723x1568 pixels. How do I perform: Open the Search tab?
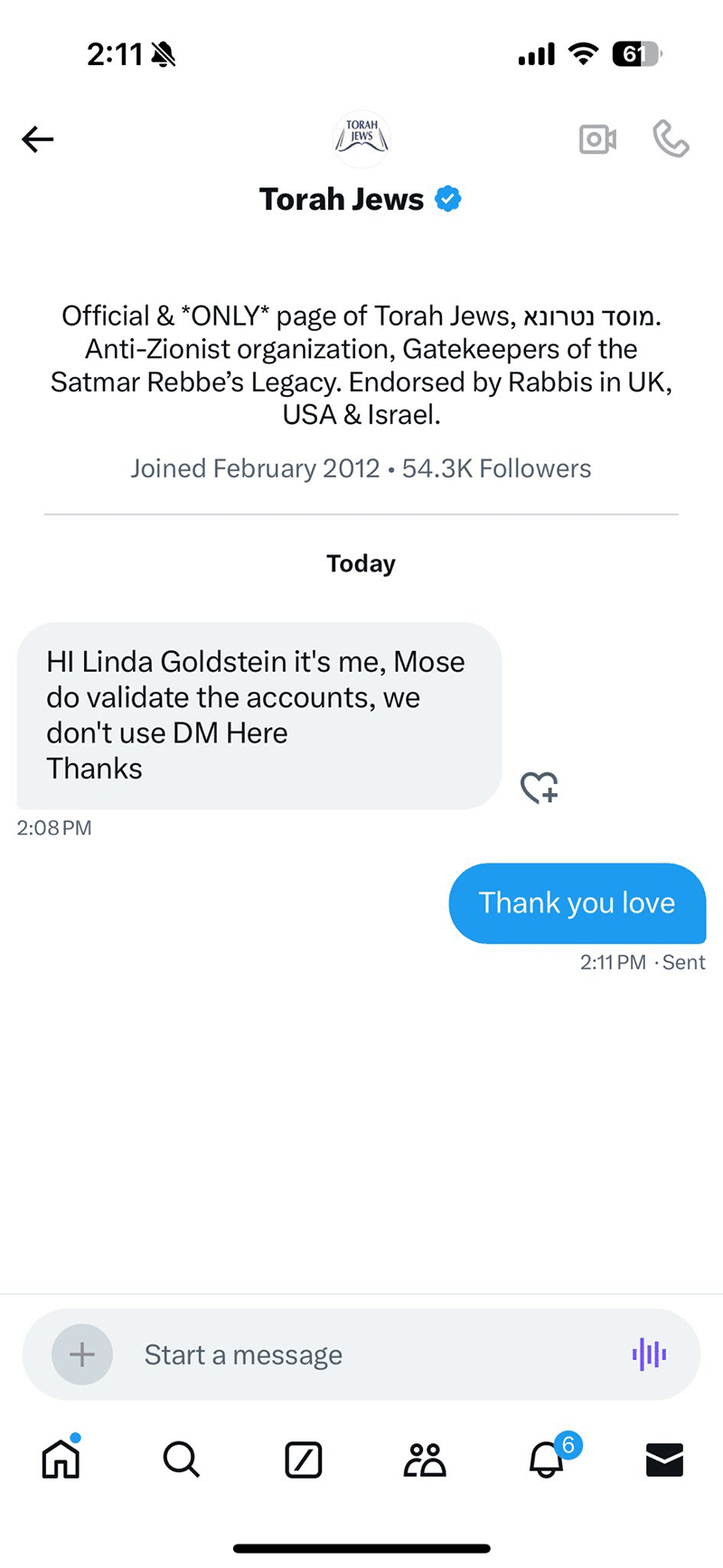tap(182, 1459)
